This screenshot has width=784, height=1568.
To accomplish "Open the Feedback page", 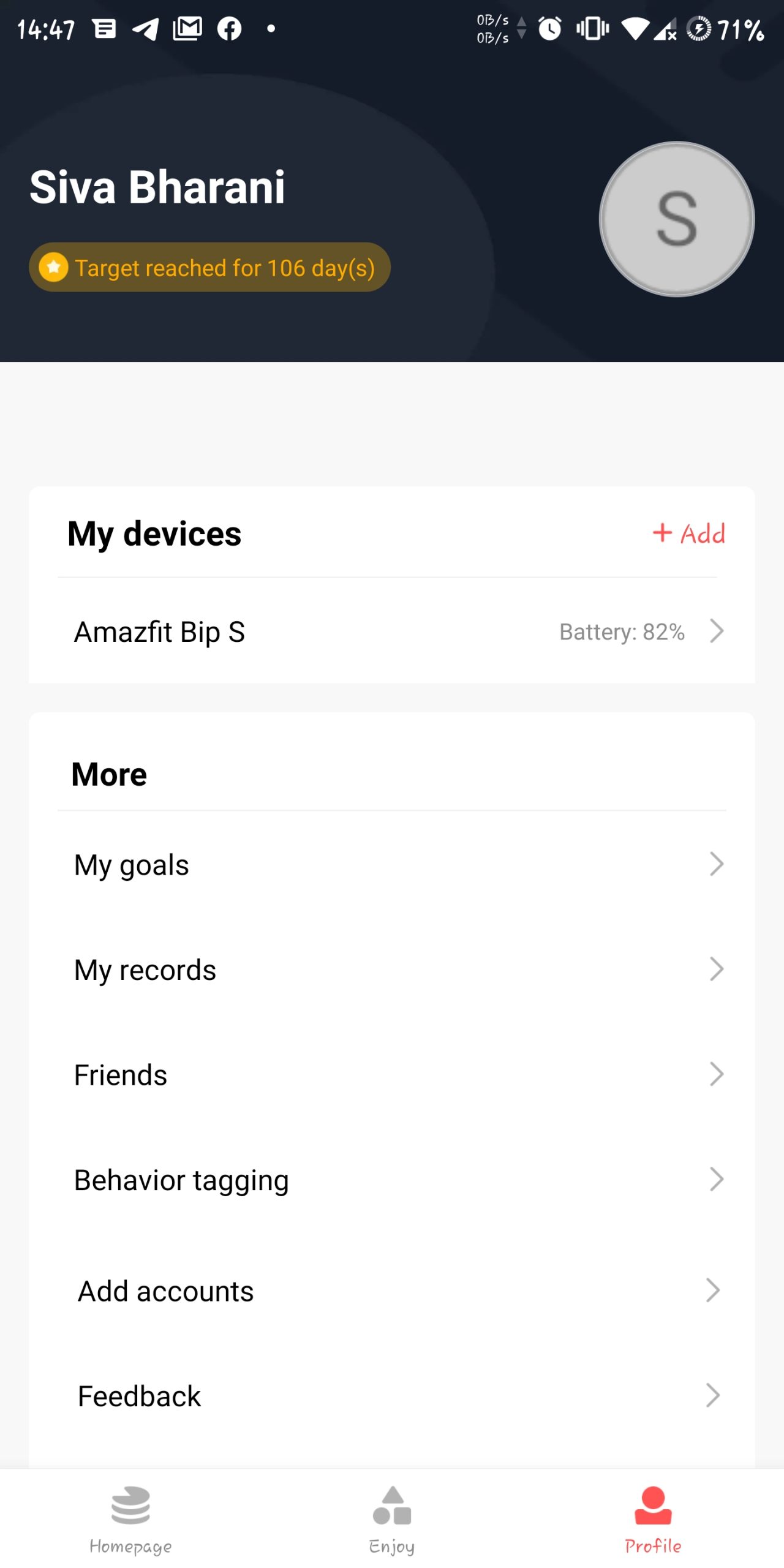I will tap(392, 1396).
